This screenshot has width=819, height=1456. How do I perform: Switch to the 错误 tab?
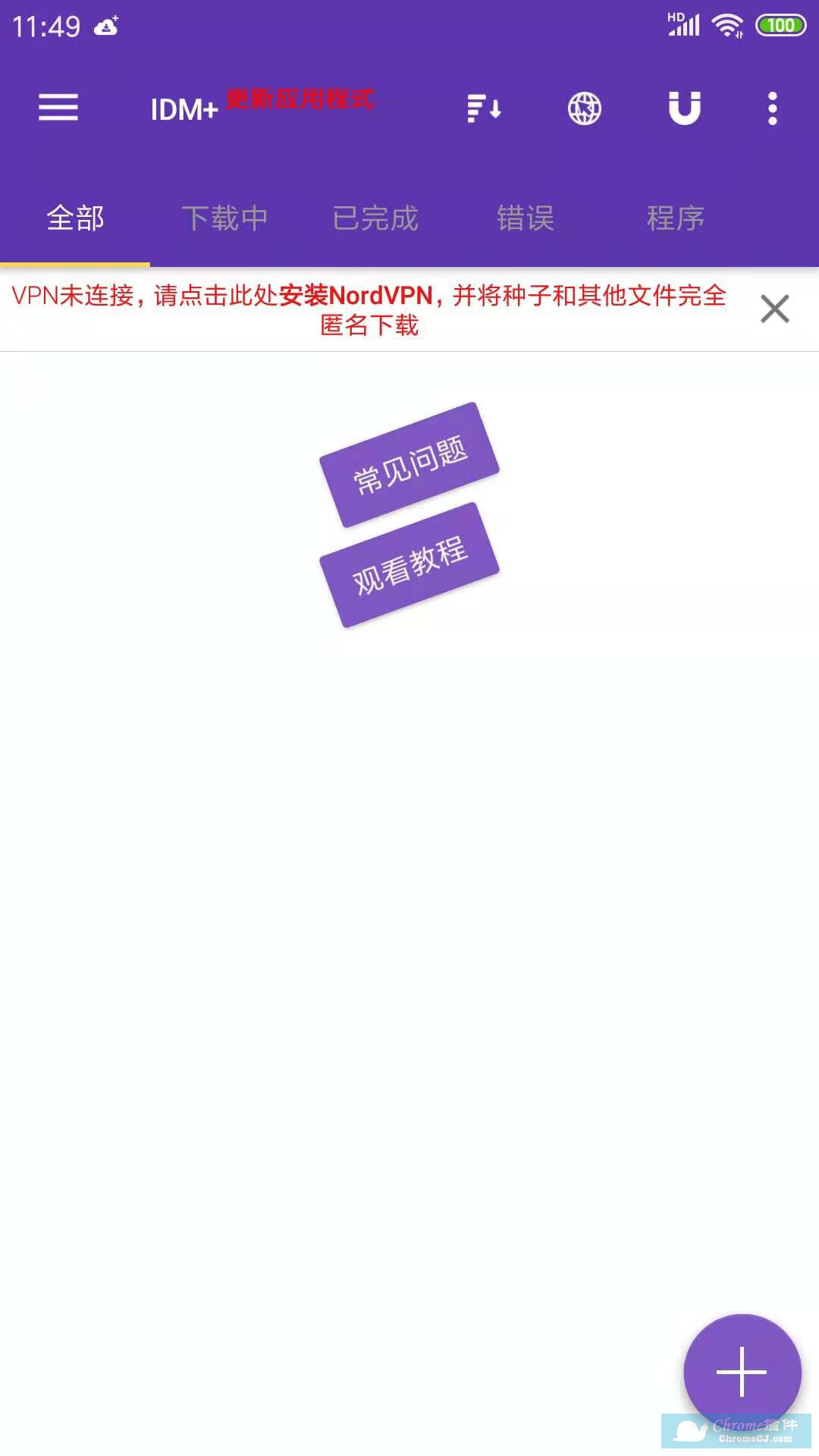525,218
